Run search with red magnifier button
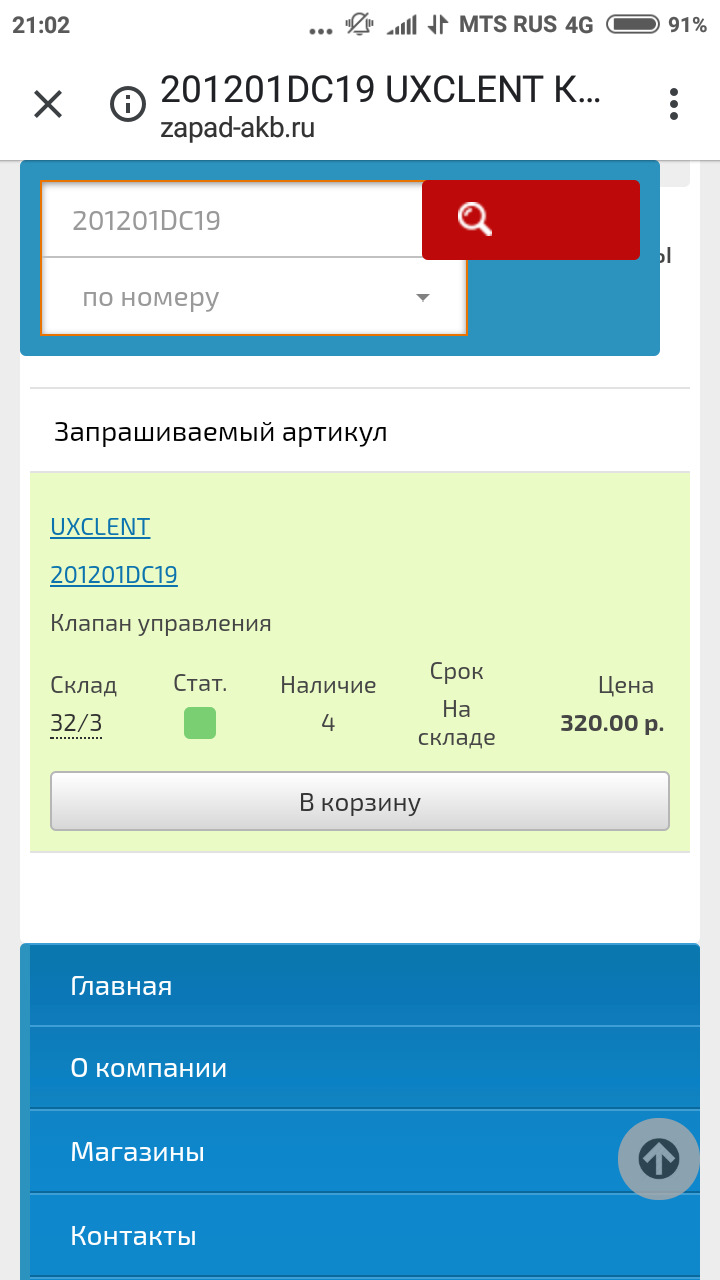 pos(530,220)
